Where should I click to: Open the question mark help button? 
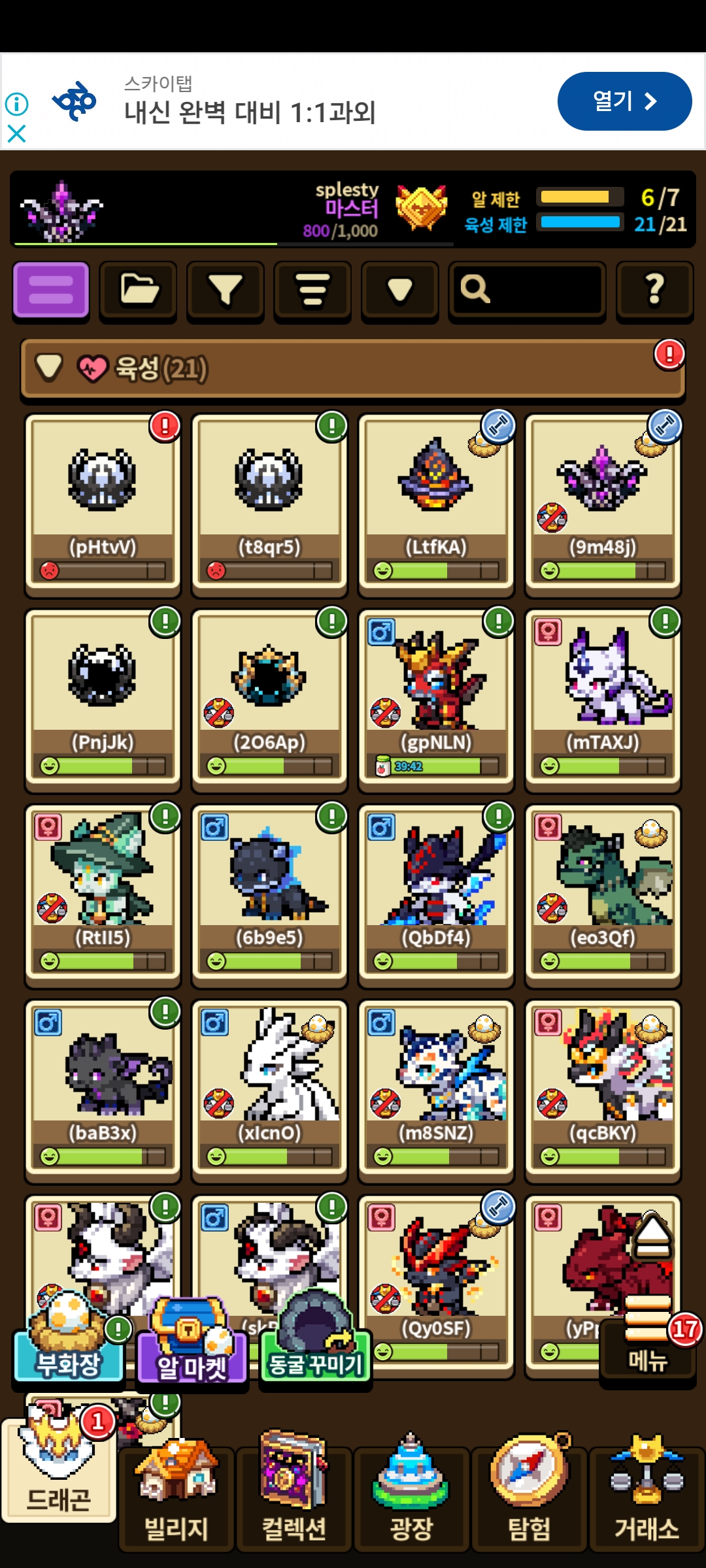tap(654, 290)
